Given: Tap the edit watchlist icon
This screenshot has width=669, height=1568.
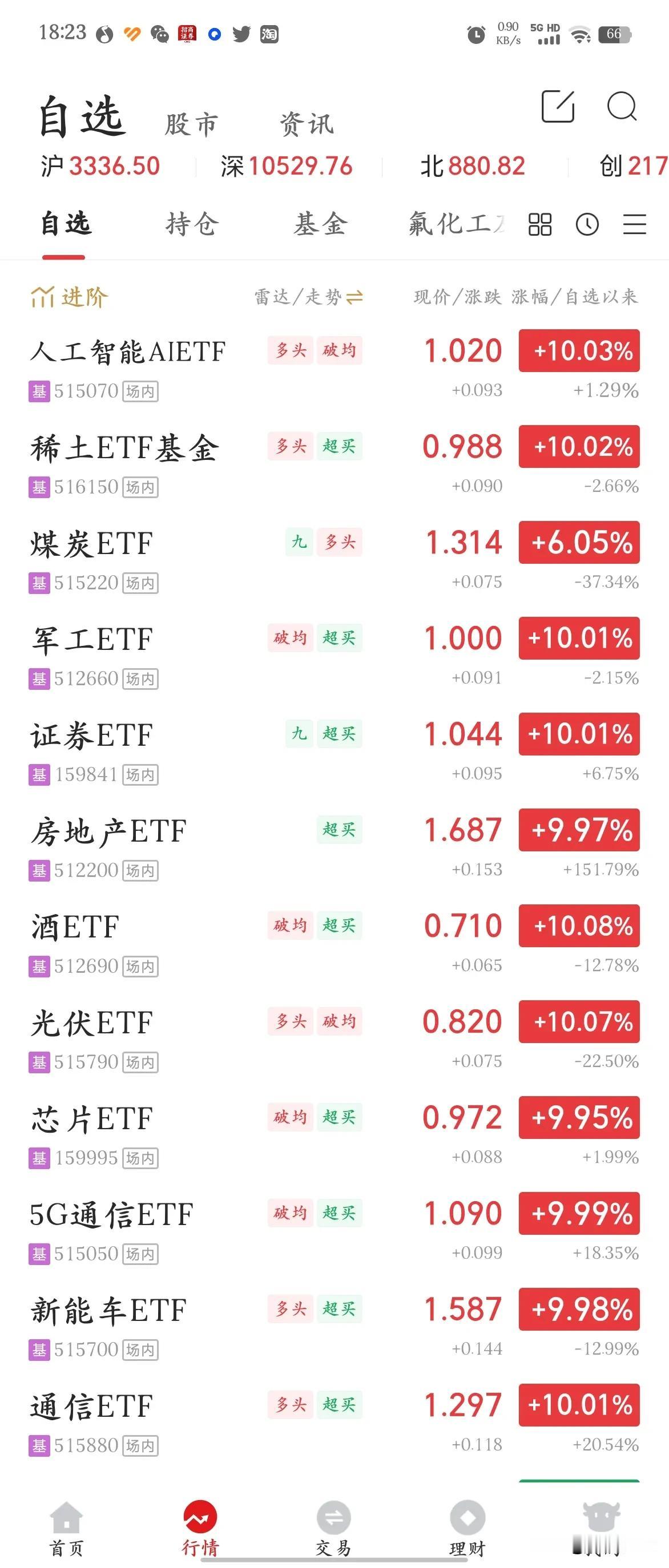Looking at the screenshot, I should point(558,107).
